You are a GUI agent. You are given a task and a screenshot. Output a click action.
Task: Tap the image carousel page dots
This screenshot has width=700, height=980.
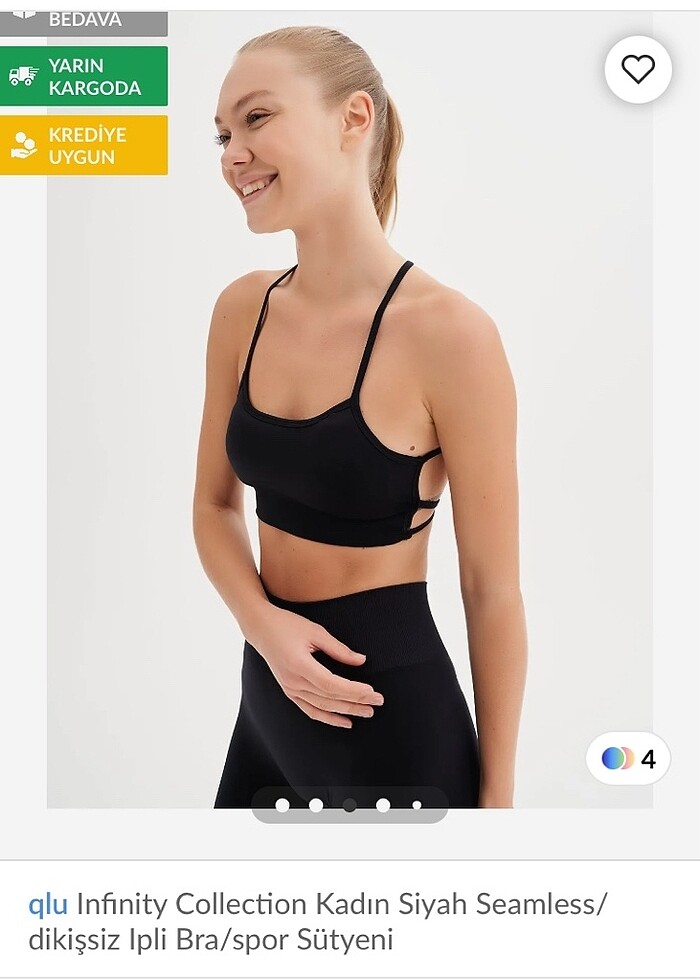[x=349, y=805]
